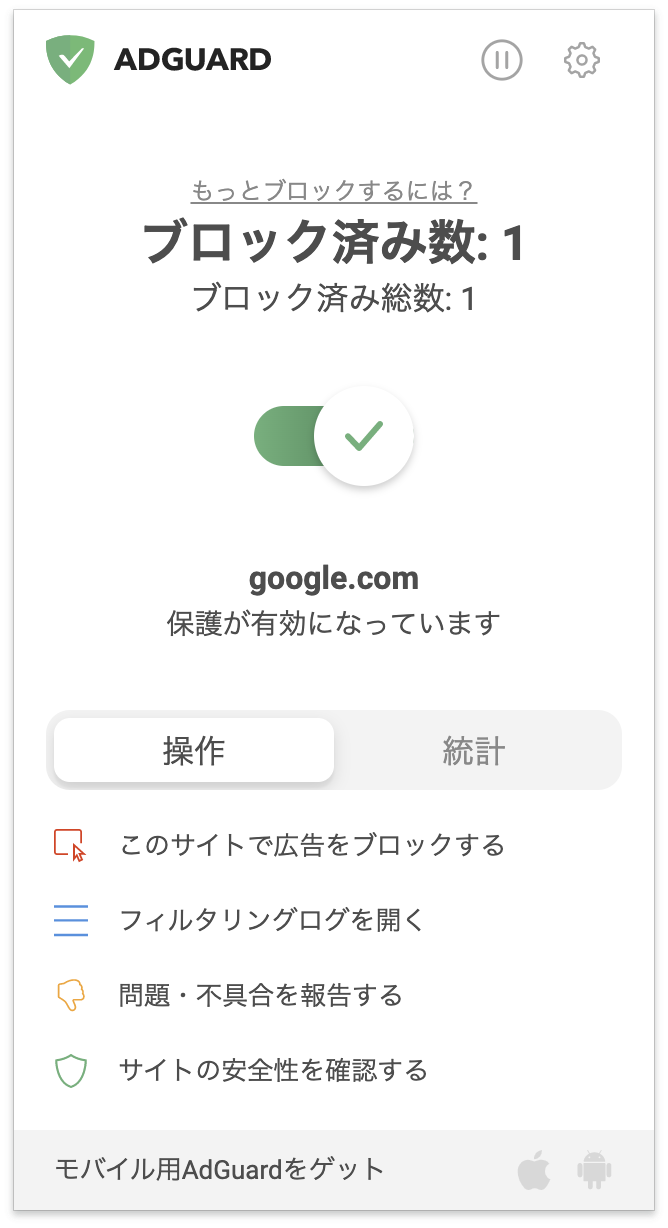The height and width of the screenshot is (1228, 668).
Task: Get AdGuard for iOS via Apple icon
Action: click(x=534, y=1169)
